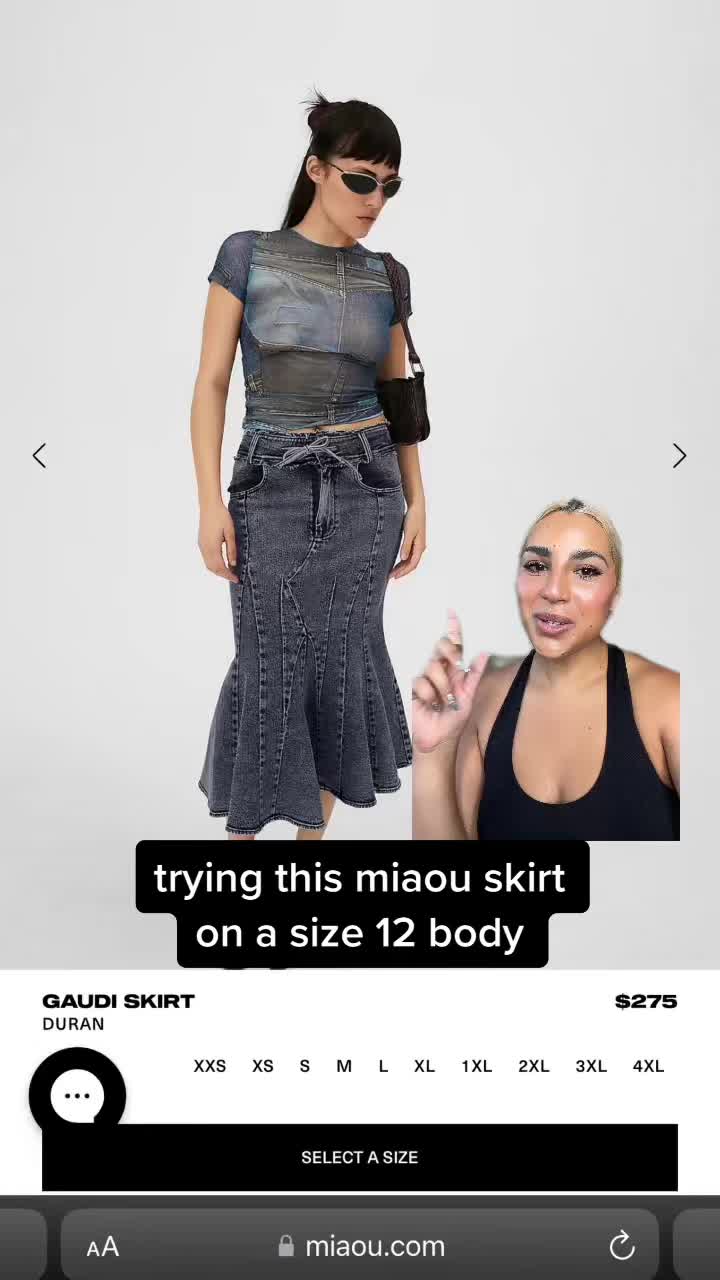Screen dimensions: 720x1280
Task: Tap the miaou.com address bar
Action: [362, 1246]
